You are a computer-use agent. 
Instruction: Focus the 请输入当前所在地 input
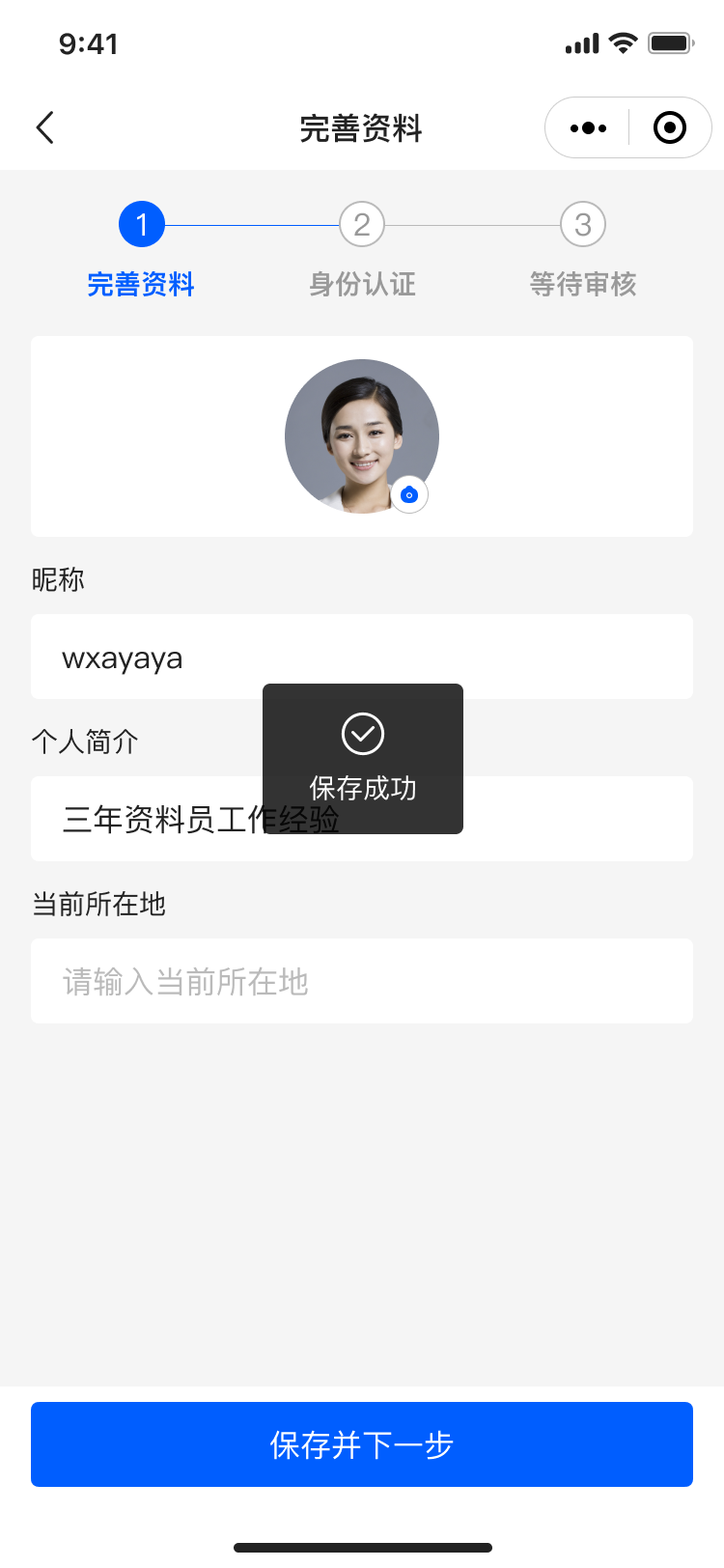coord(361,982)
